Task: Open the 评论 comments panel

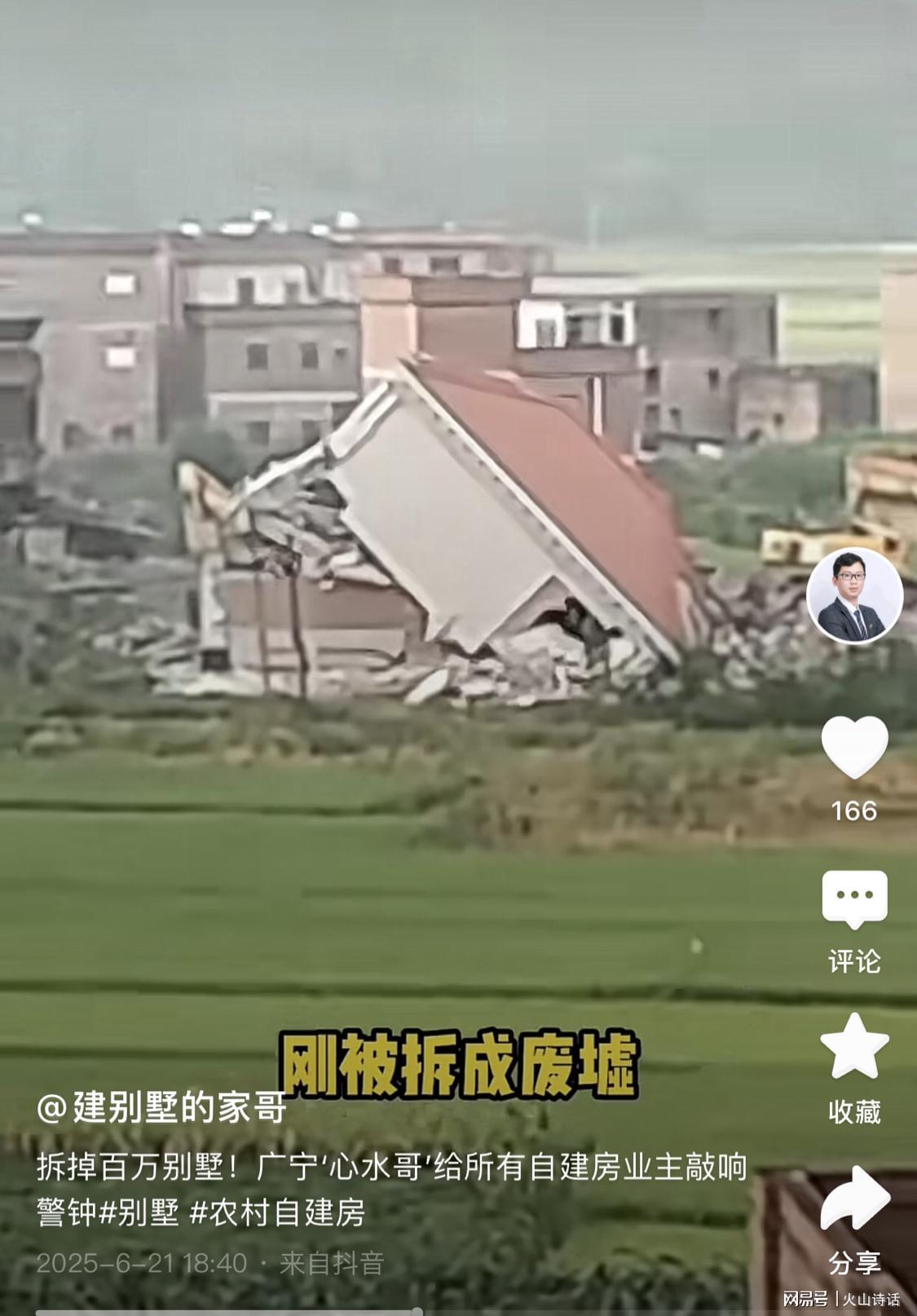Action: (854, 900)
